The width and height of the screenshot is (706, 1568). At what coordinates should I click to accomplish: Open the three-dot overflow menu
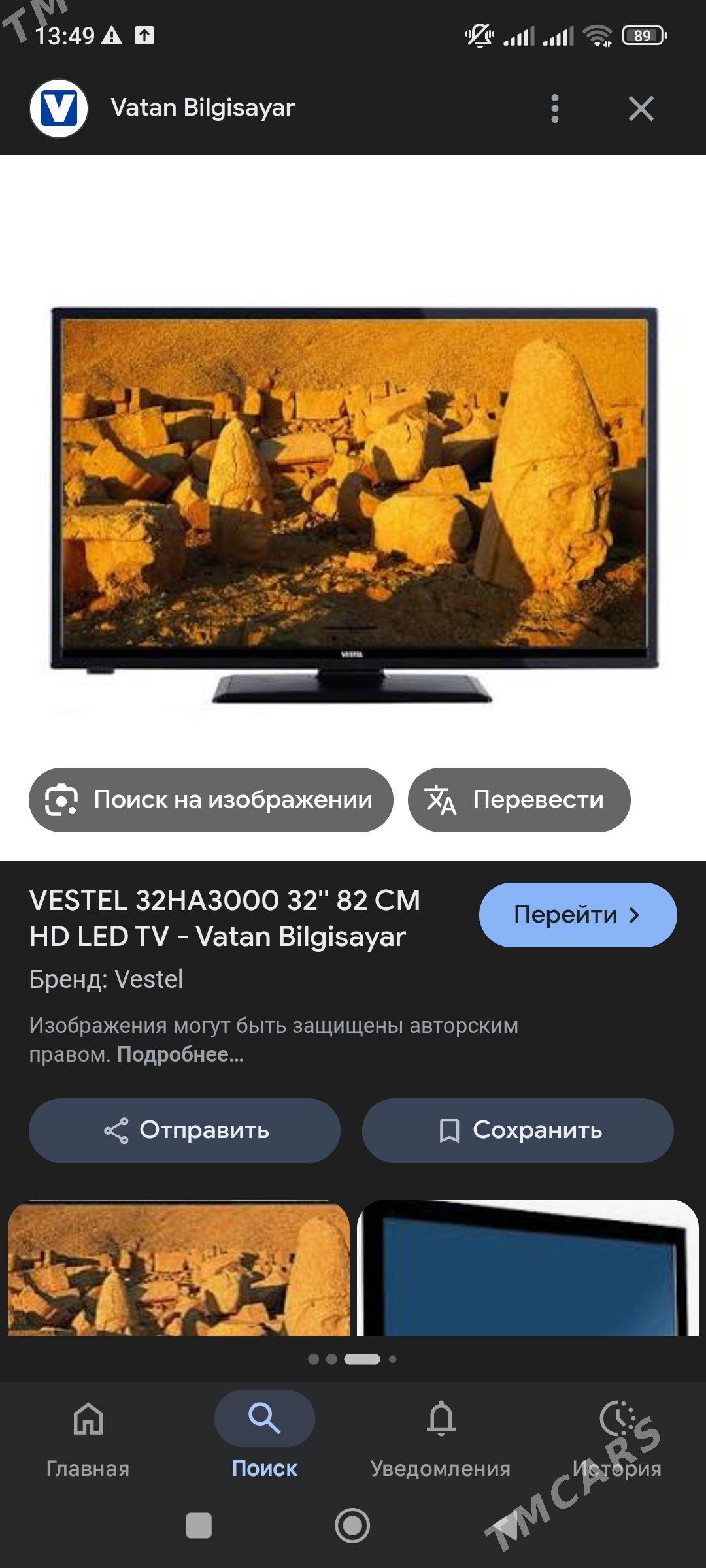pyautogui.click(x=554, y=108)
